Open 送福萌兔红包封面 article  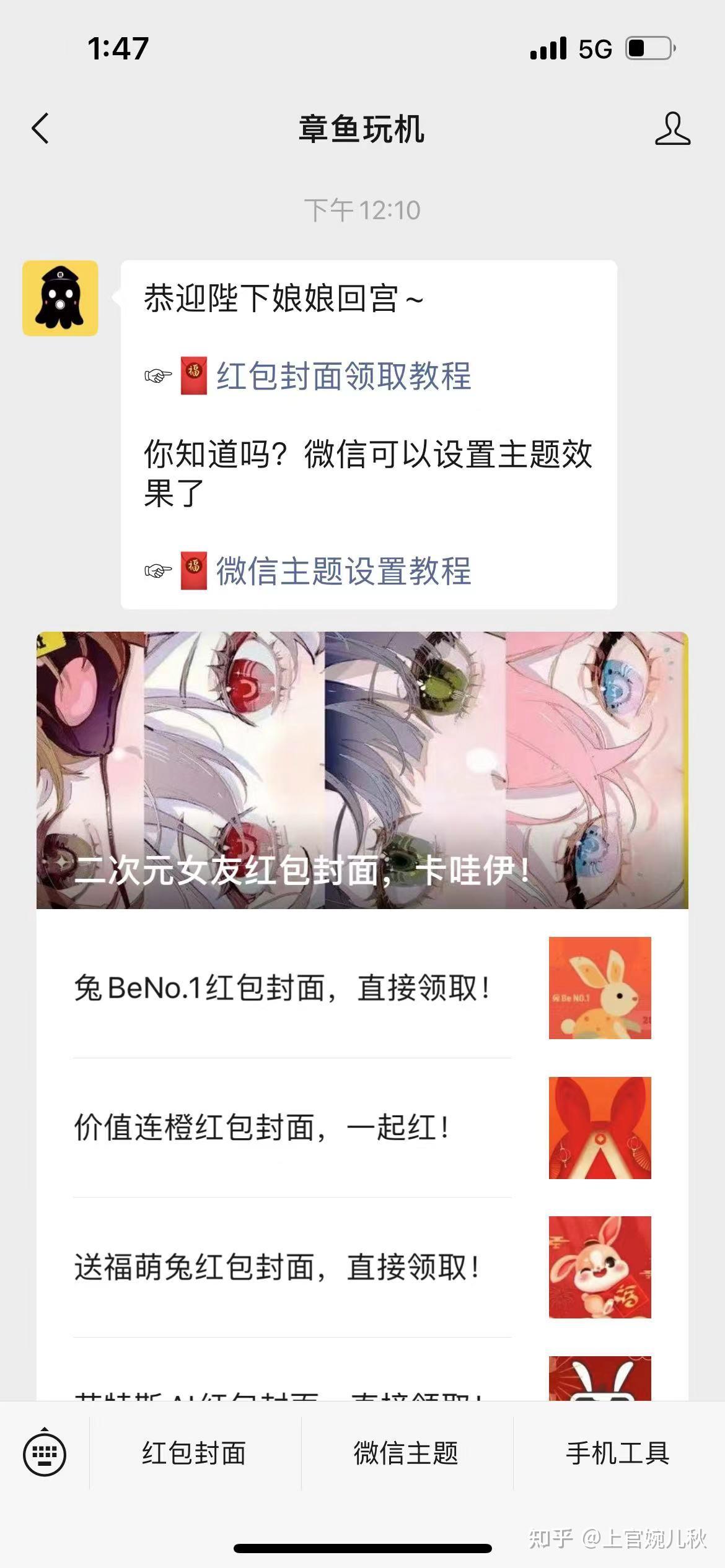[362, 1267]
